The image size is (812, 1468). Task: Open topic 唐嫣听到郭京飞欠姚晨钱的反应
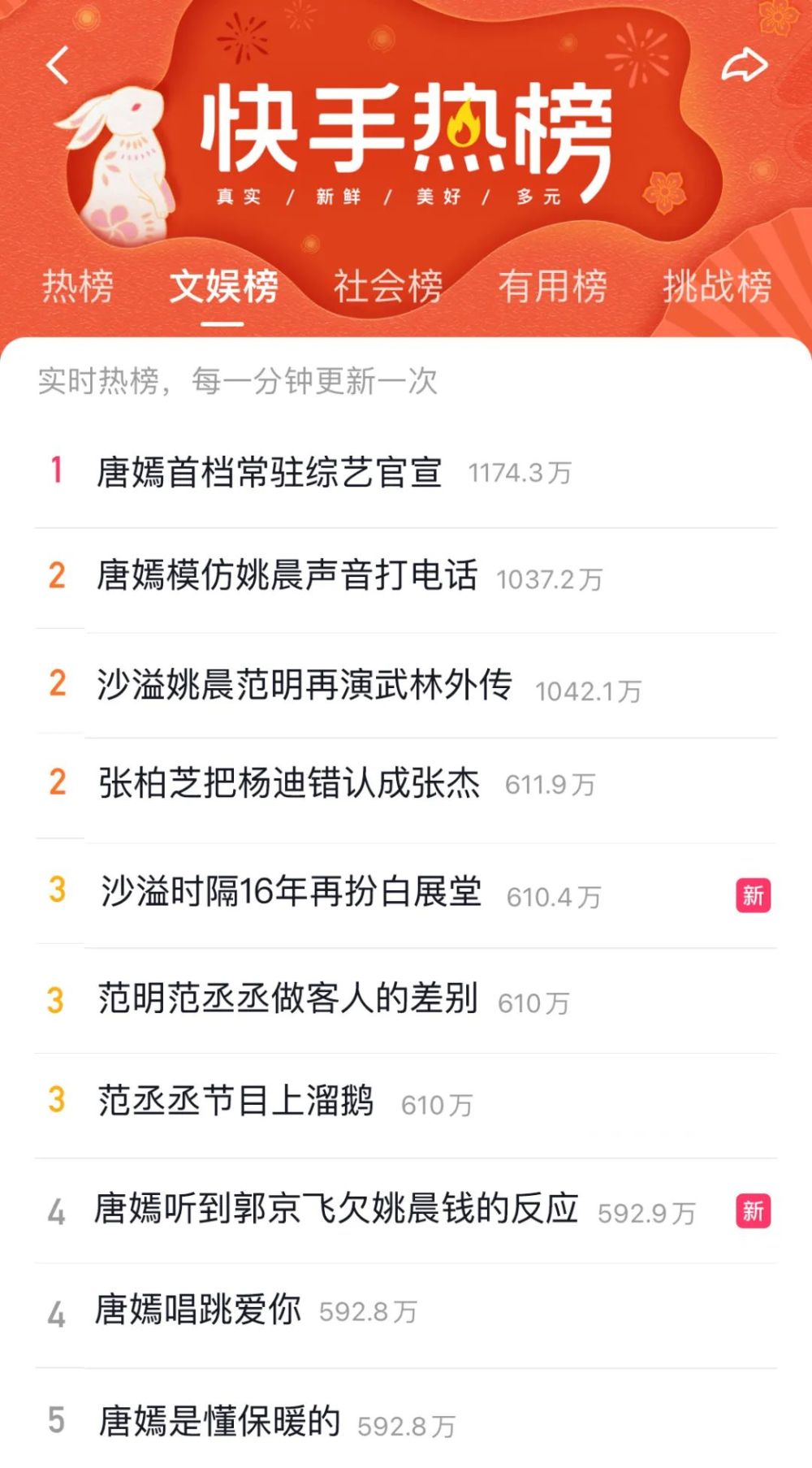coord(335,1210)
